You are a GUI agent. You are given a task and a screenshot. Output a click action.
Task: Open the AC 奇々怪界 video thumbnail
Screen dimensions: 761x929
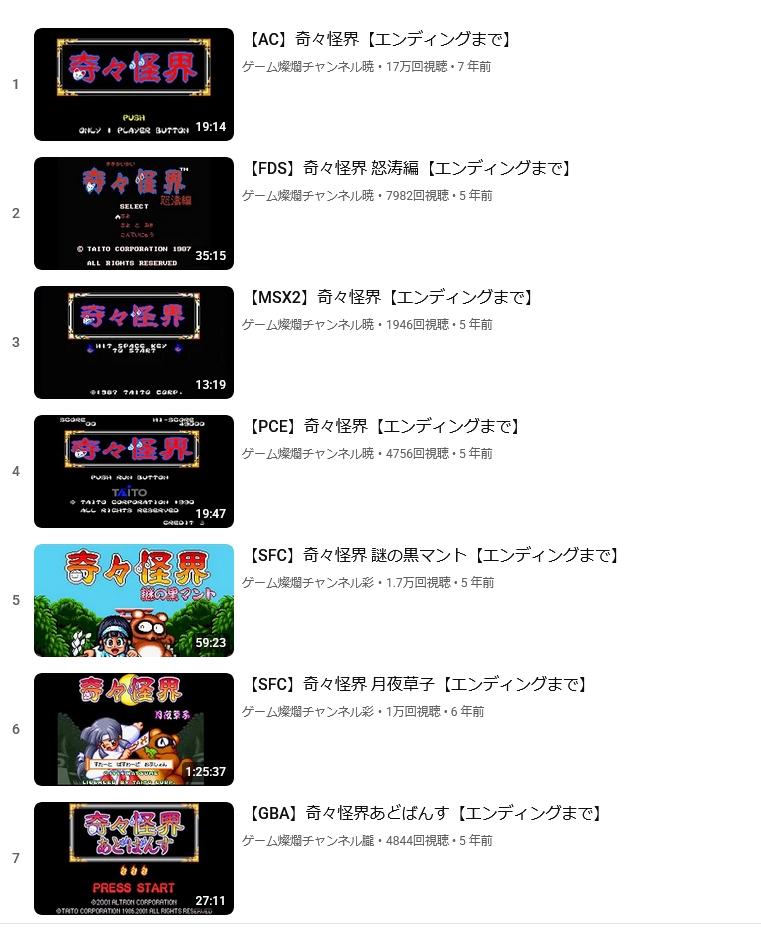134,84
